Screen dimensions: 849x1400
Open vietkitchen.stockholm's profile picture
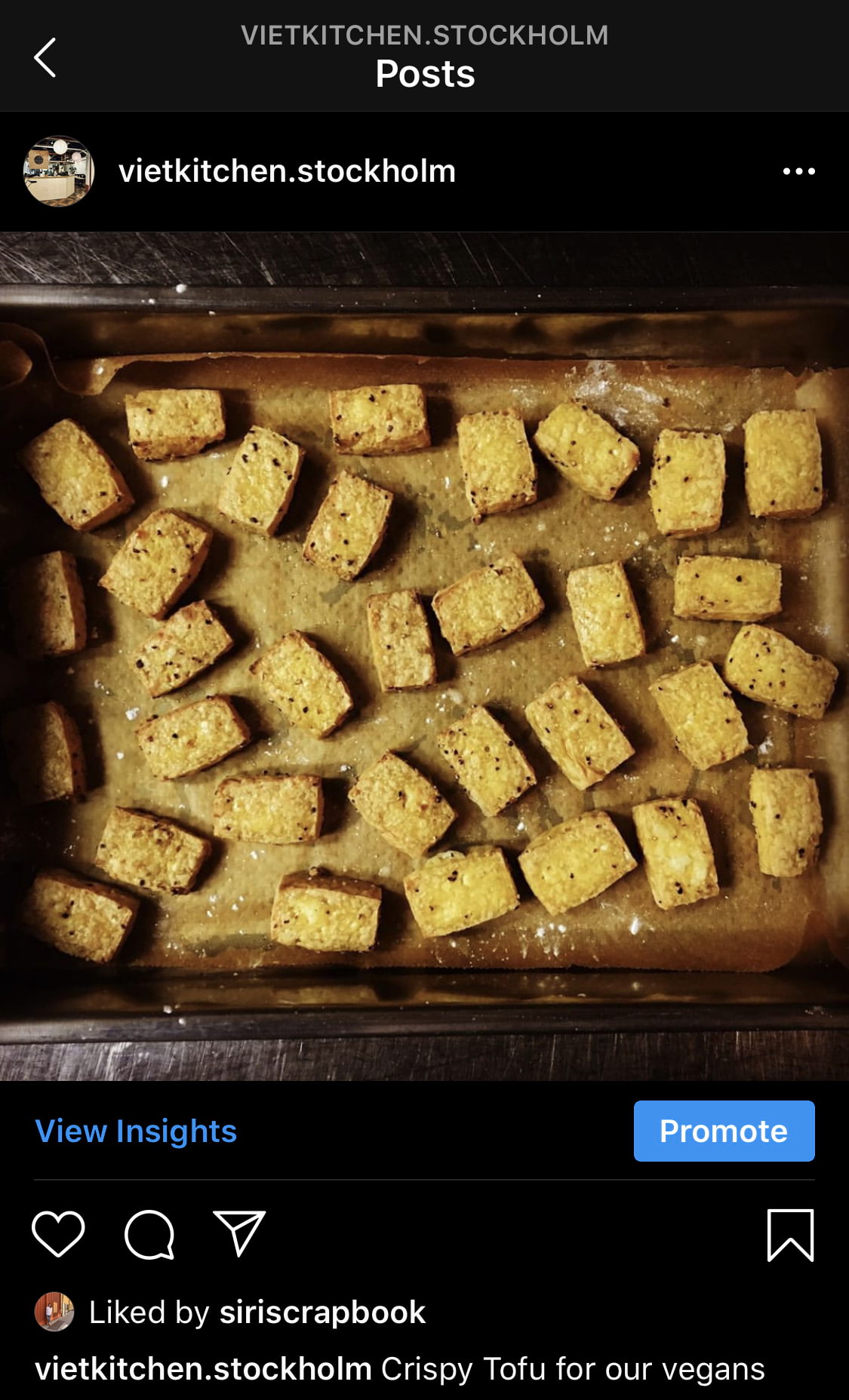coord(59,170)
